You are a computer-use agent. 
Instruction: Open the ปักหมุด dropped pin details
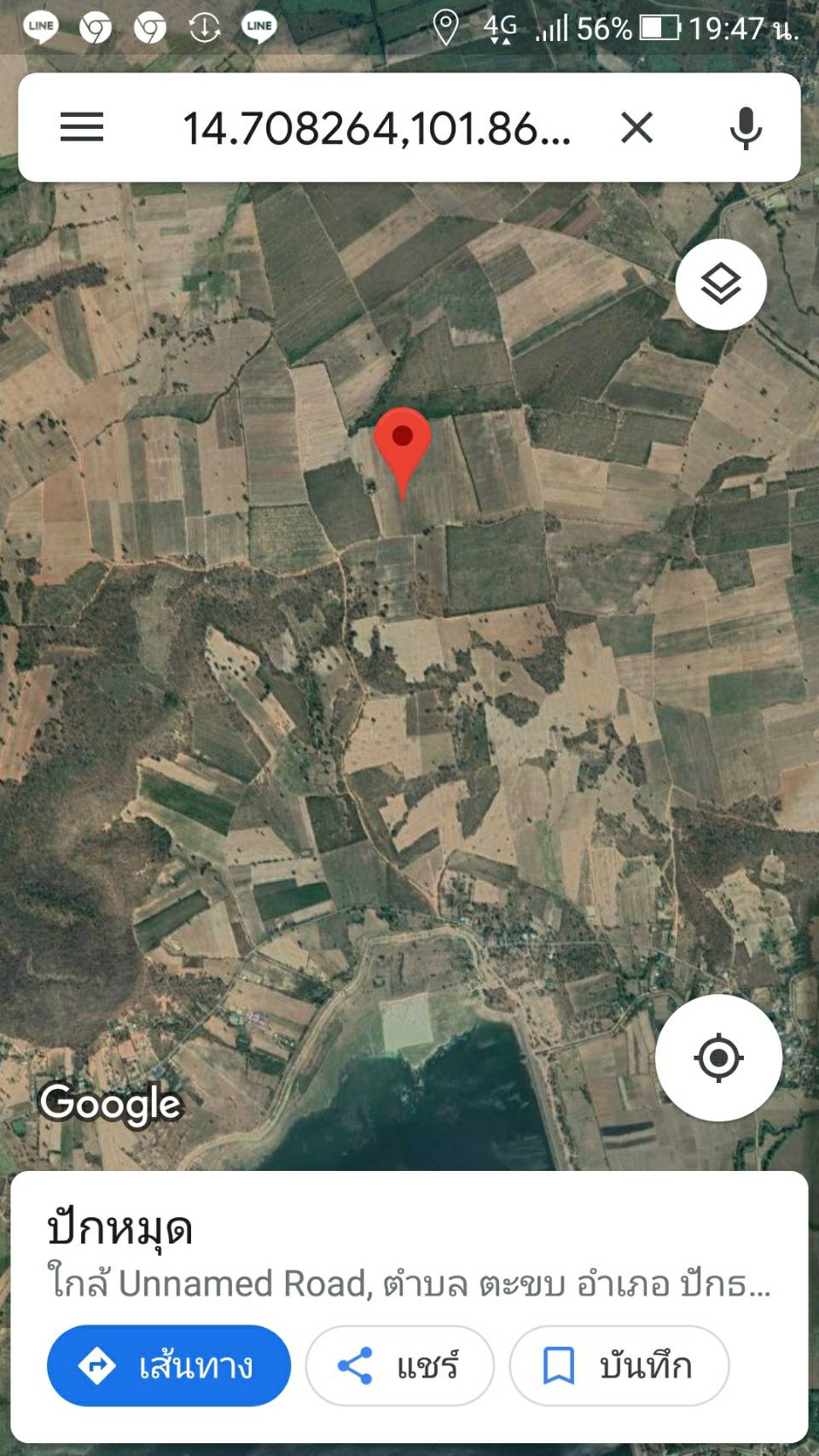point(119,1229)
